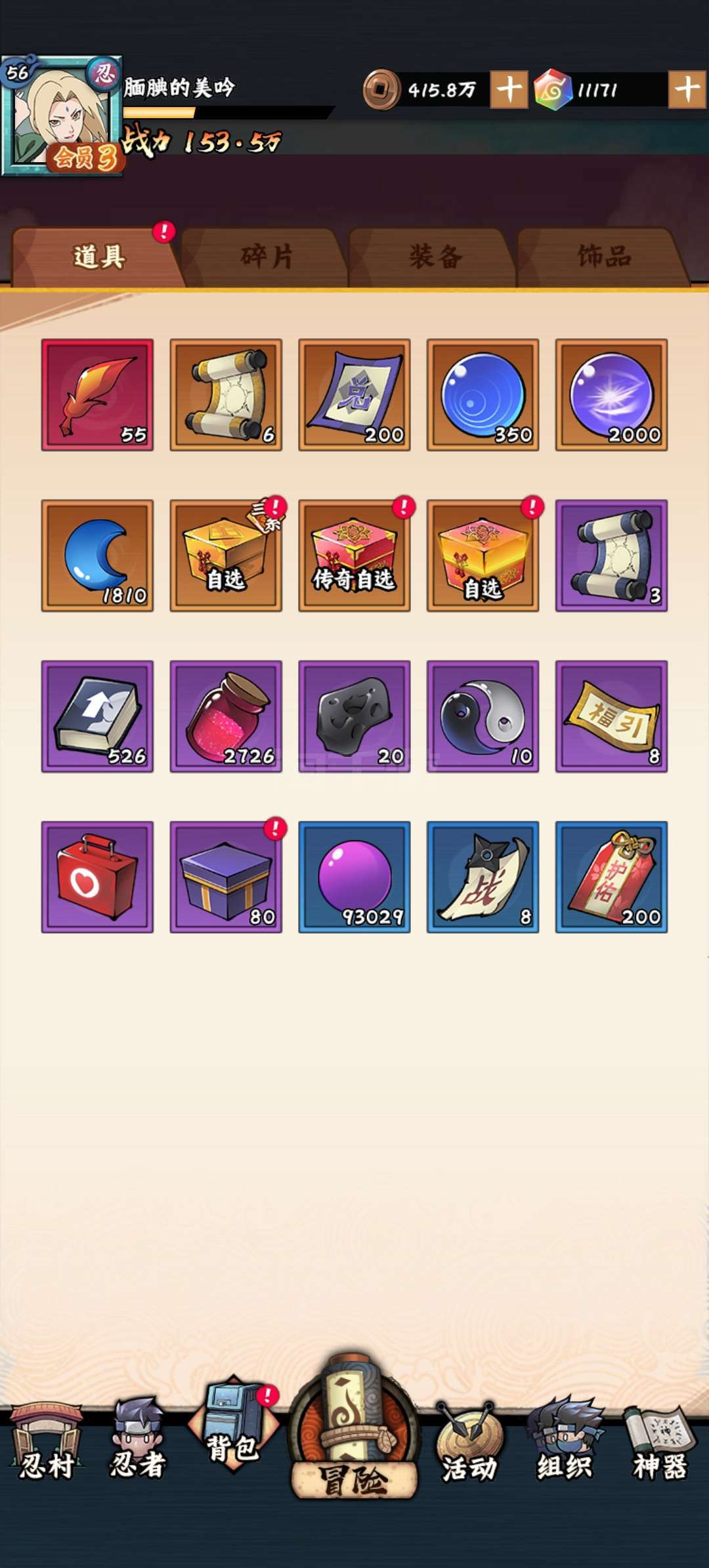Switch to the 装备 tab
Image resolution: width=709 pixels, height=1568 pixels.
coord(434,257)
